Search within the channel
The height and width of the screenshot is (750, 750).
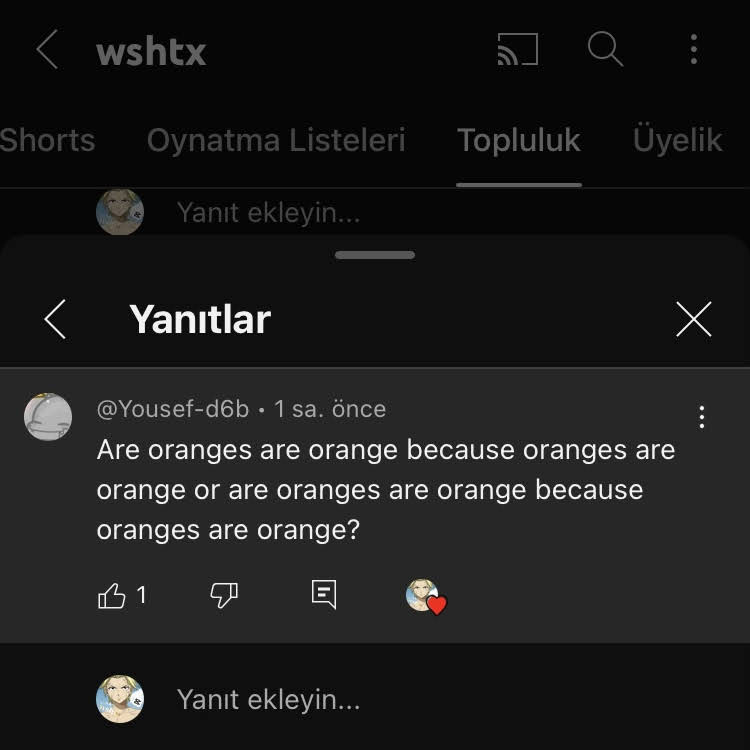[x=605, y=49]
